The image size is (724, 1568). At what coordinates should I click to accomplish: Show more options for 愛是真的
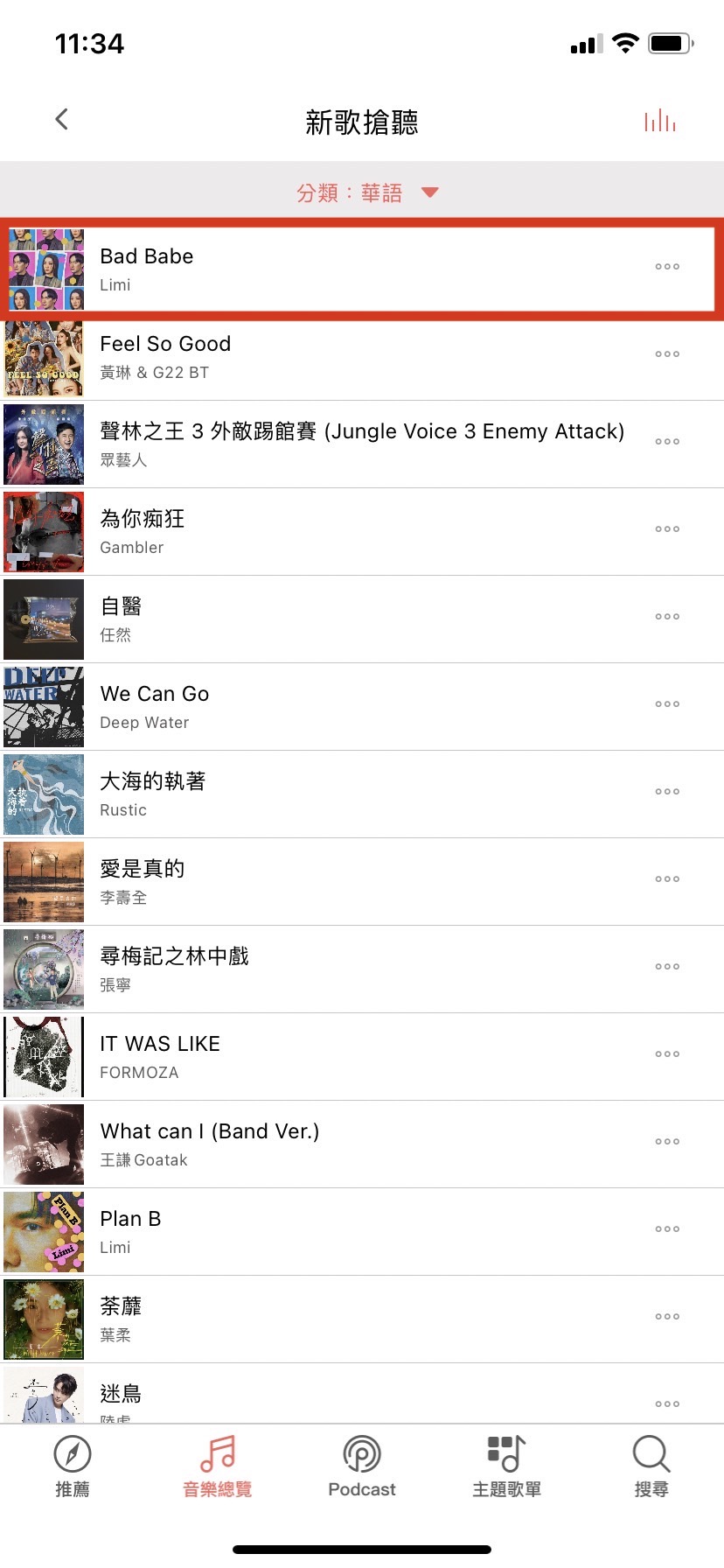point(667,879)
